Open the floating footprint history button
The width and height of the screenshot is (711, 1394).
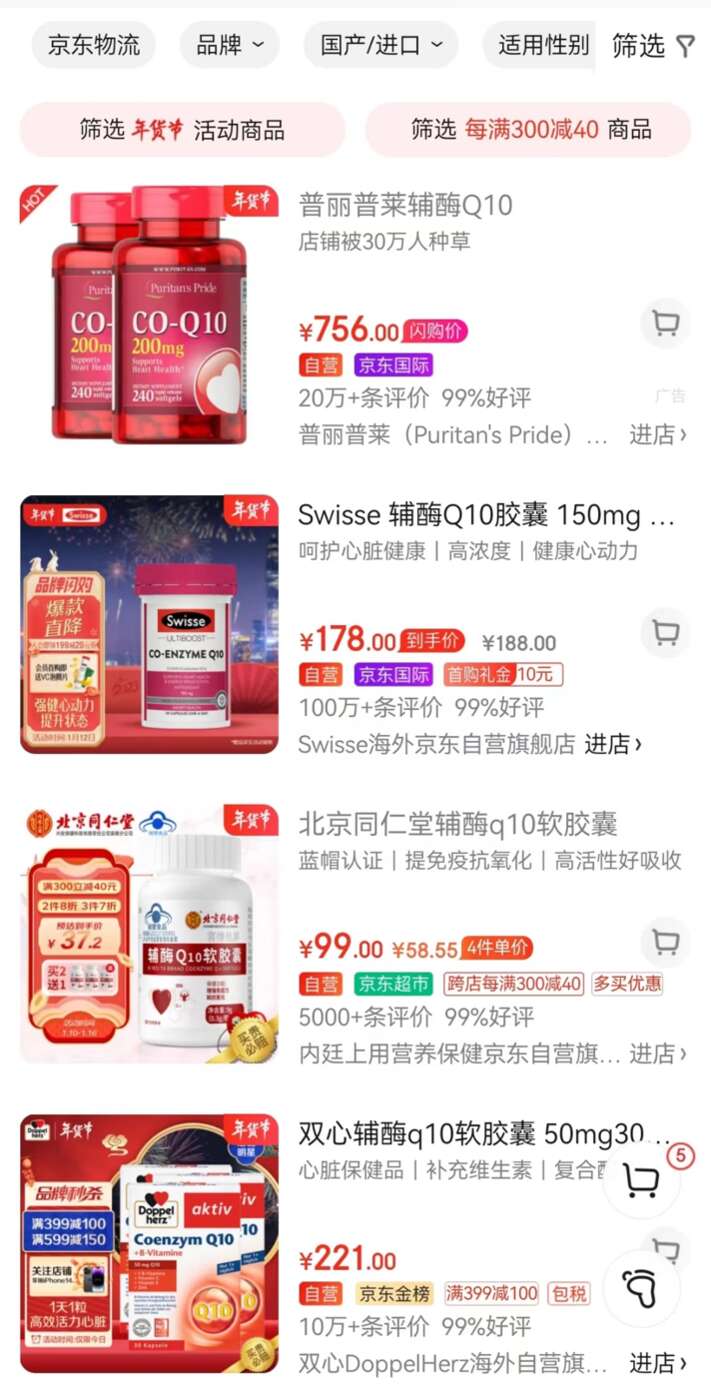(x=642, y=1288)
